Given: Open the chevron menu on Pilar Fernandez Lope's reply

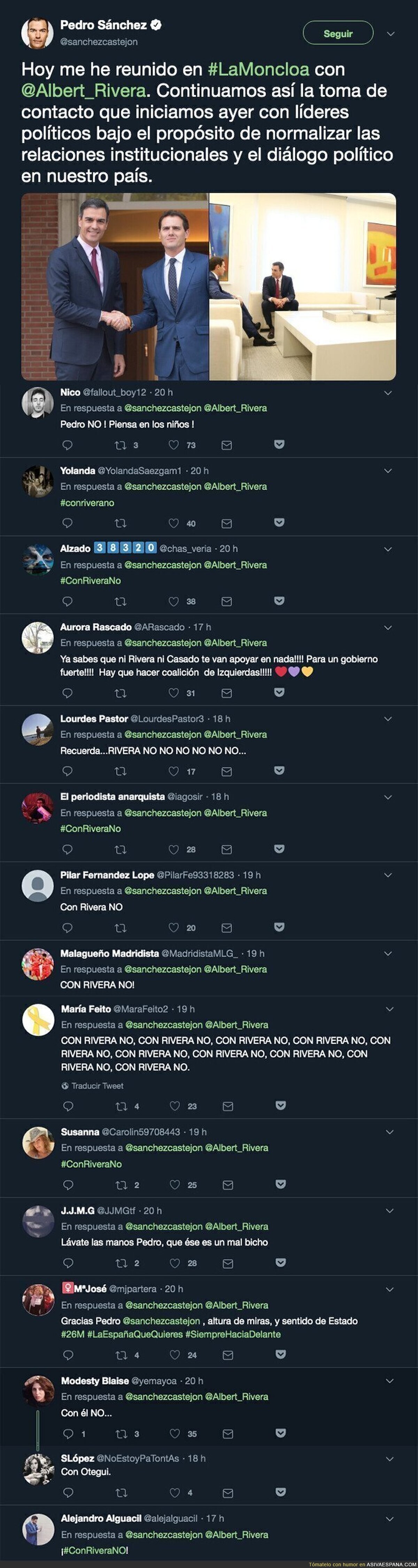Looking at the screenshot, I should (388, 875).
